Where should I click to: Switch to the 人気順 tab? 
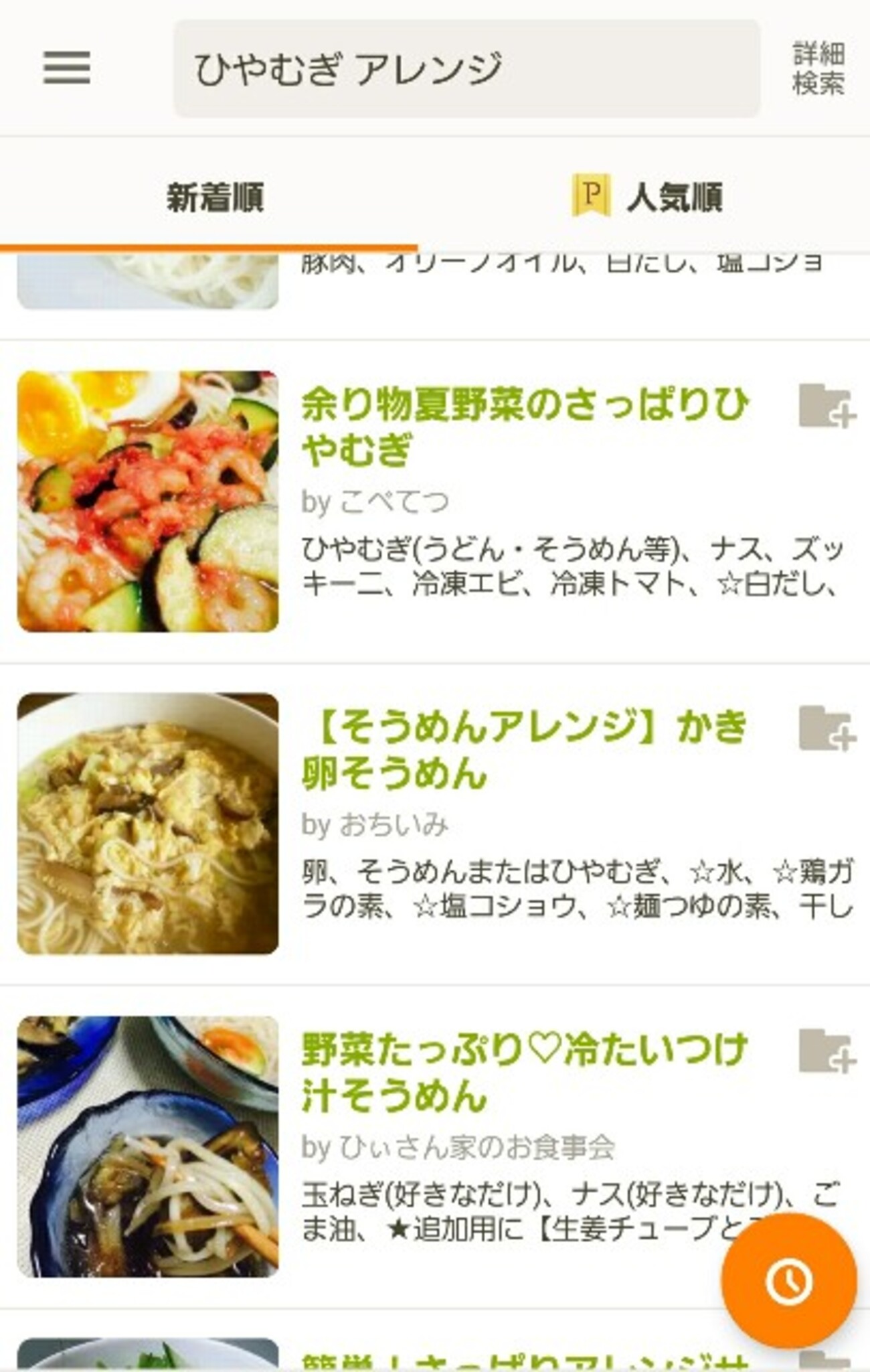point(648,198)
